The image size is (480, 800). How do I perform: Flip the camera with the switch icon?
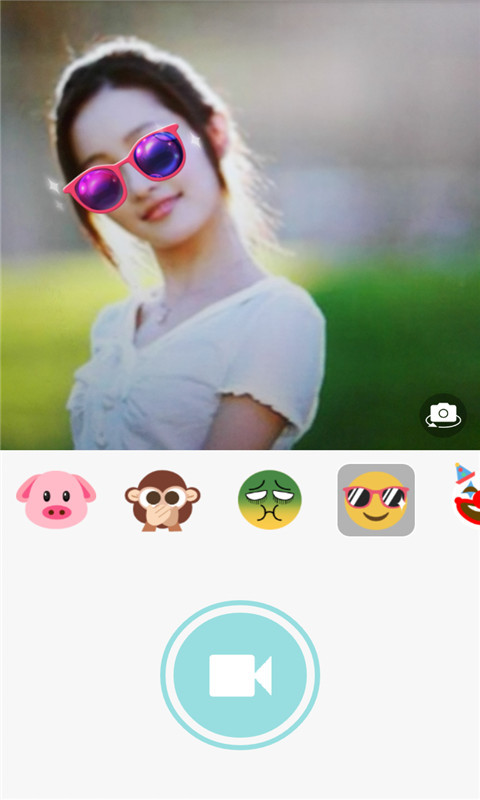click(443, 415)
